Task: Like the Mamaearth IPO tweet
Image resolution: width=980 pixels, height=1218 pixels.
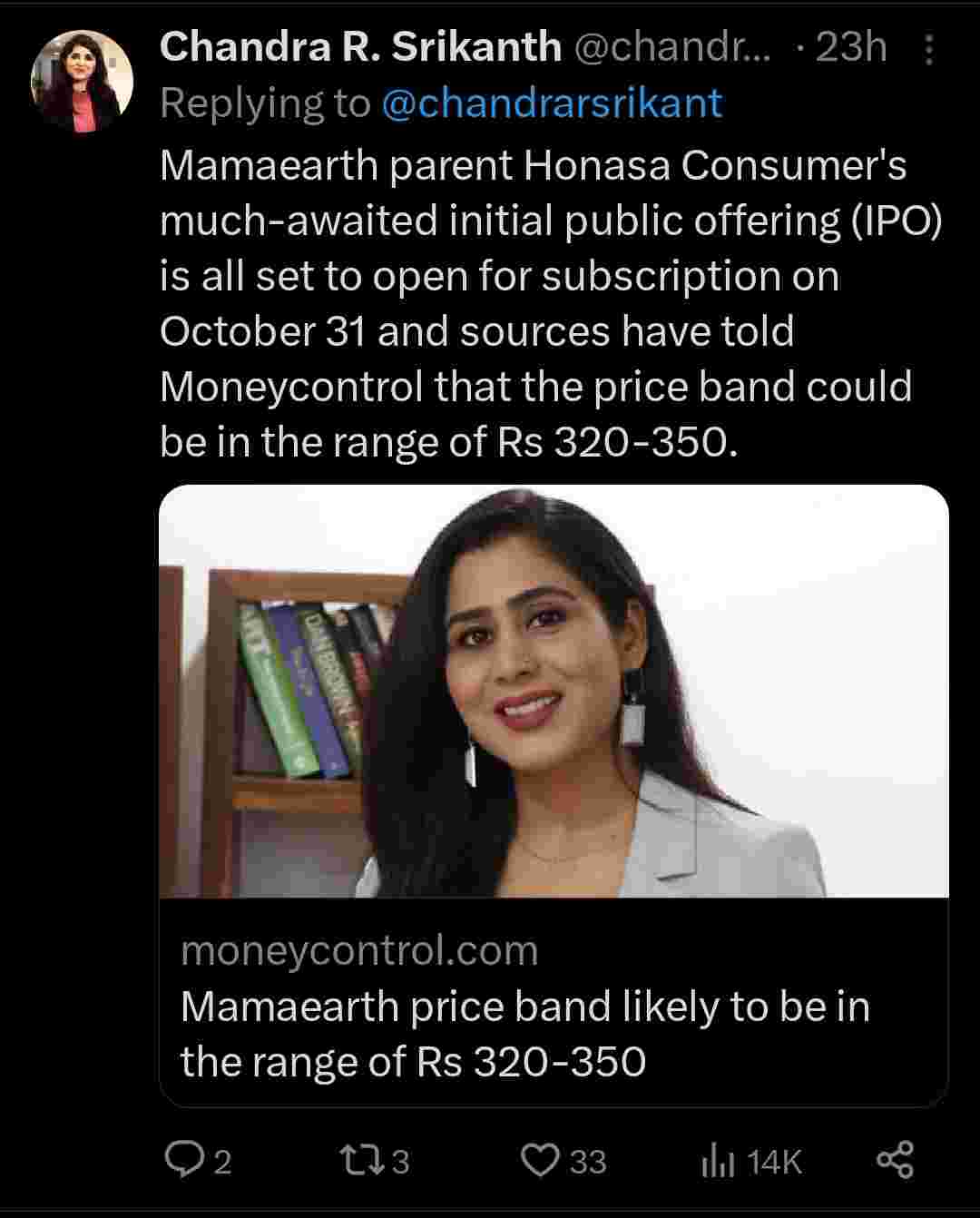Action: (x=542, y=1159)
